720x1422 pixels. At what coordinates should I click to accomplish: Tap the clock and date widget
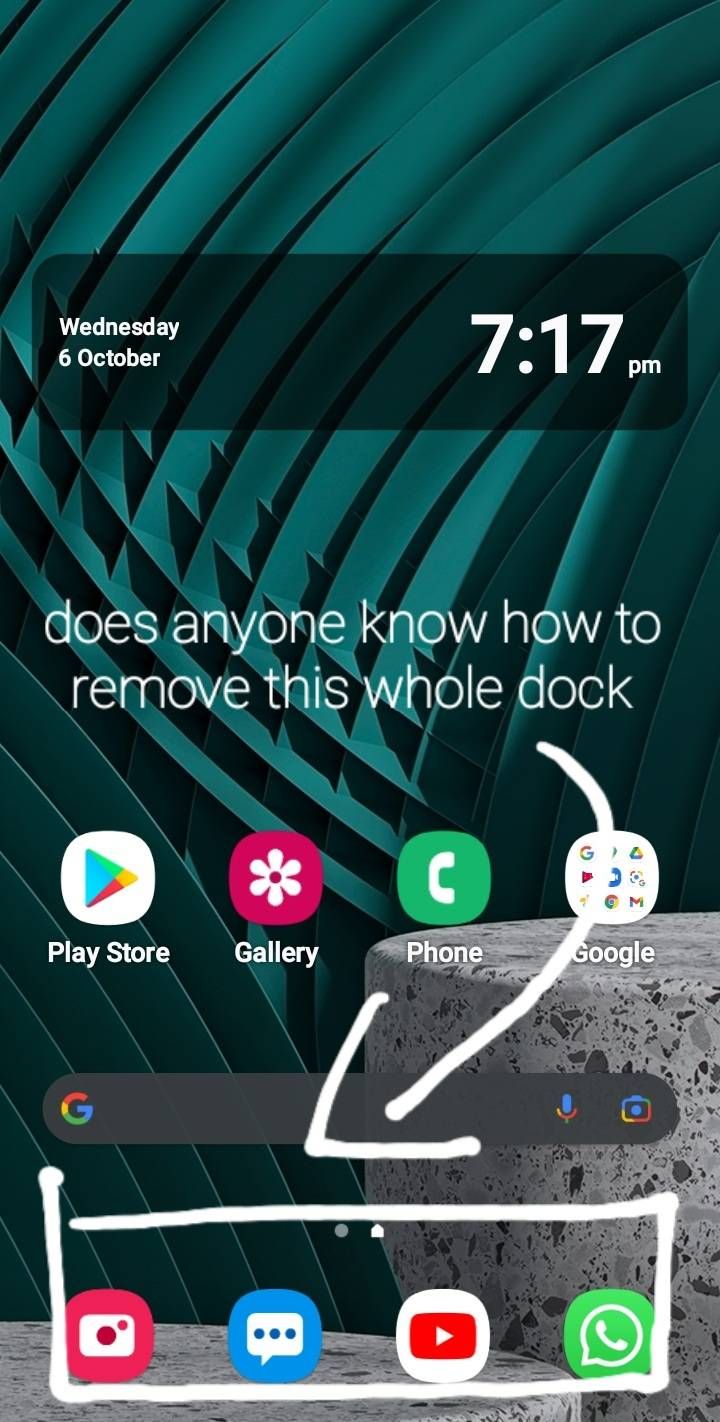pos(360,342)
